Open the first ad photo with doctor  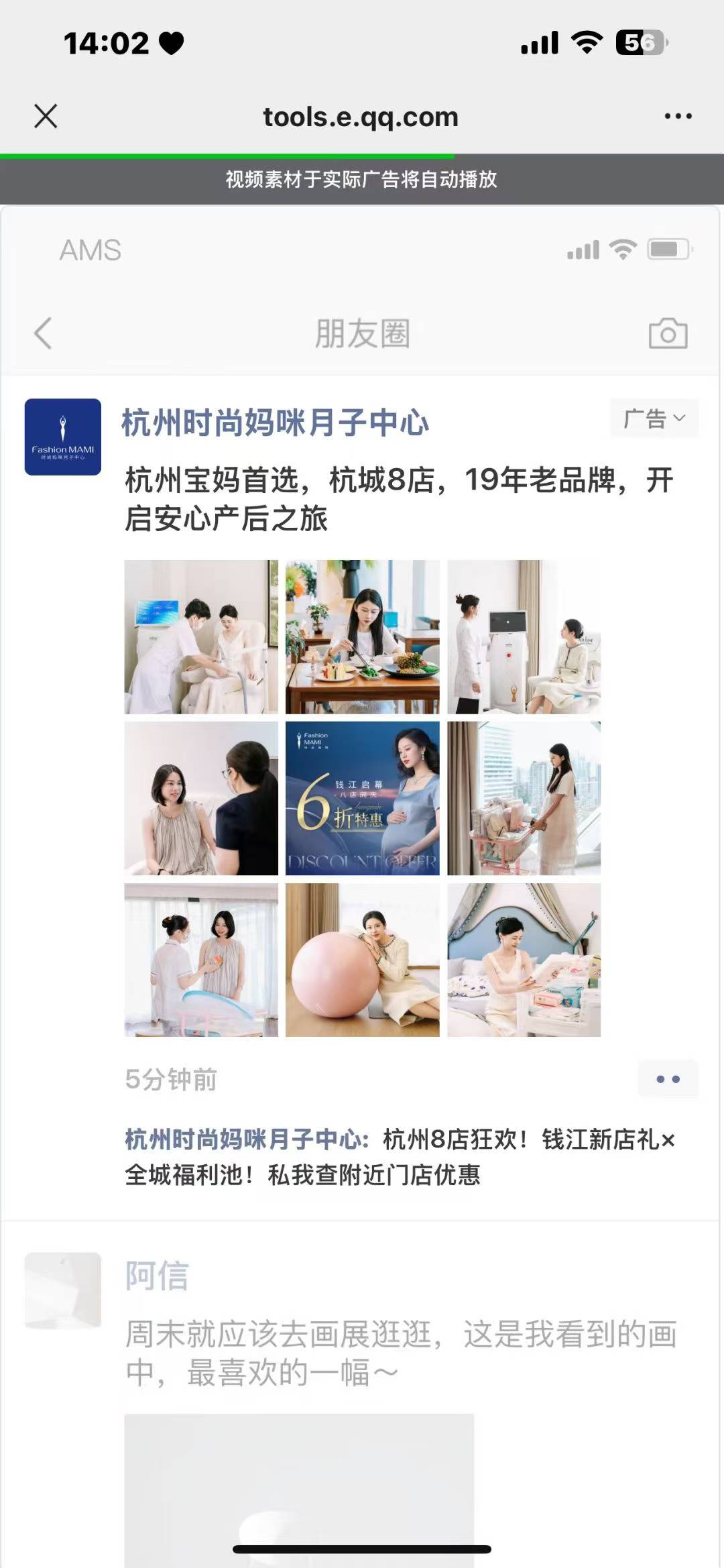[201, 636]
